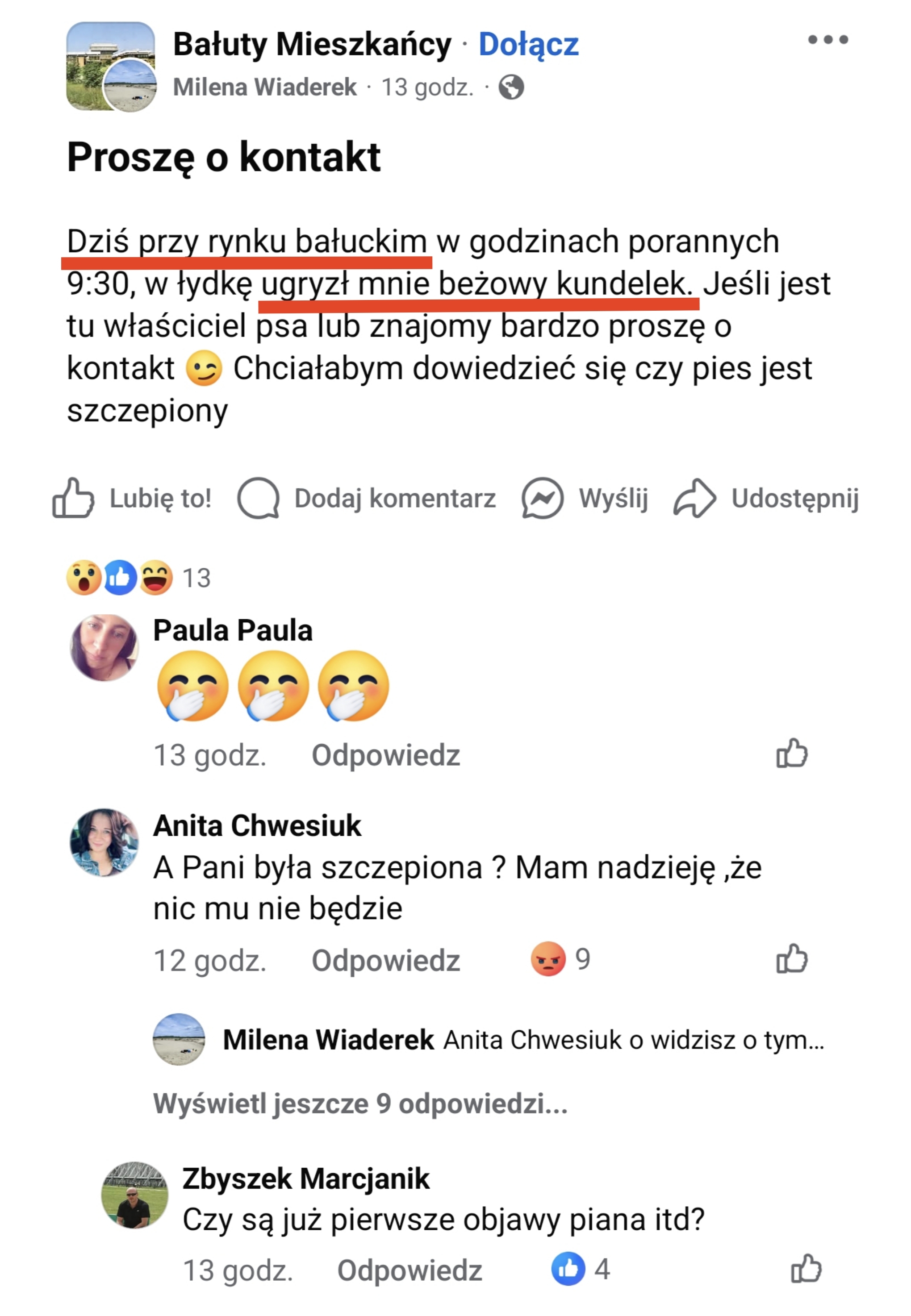Screen dimensions: 911x1316
Task: Open the Bałuty Mieszkańcy group page
Action: pyautogui.click(x=312, y=45)
